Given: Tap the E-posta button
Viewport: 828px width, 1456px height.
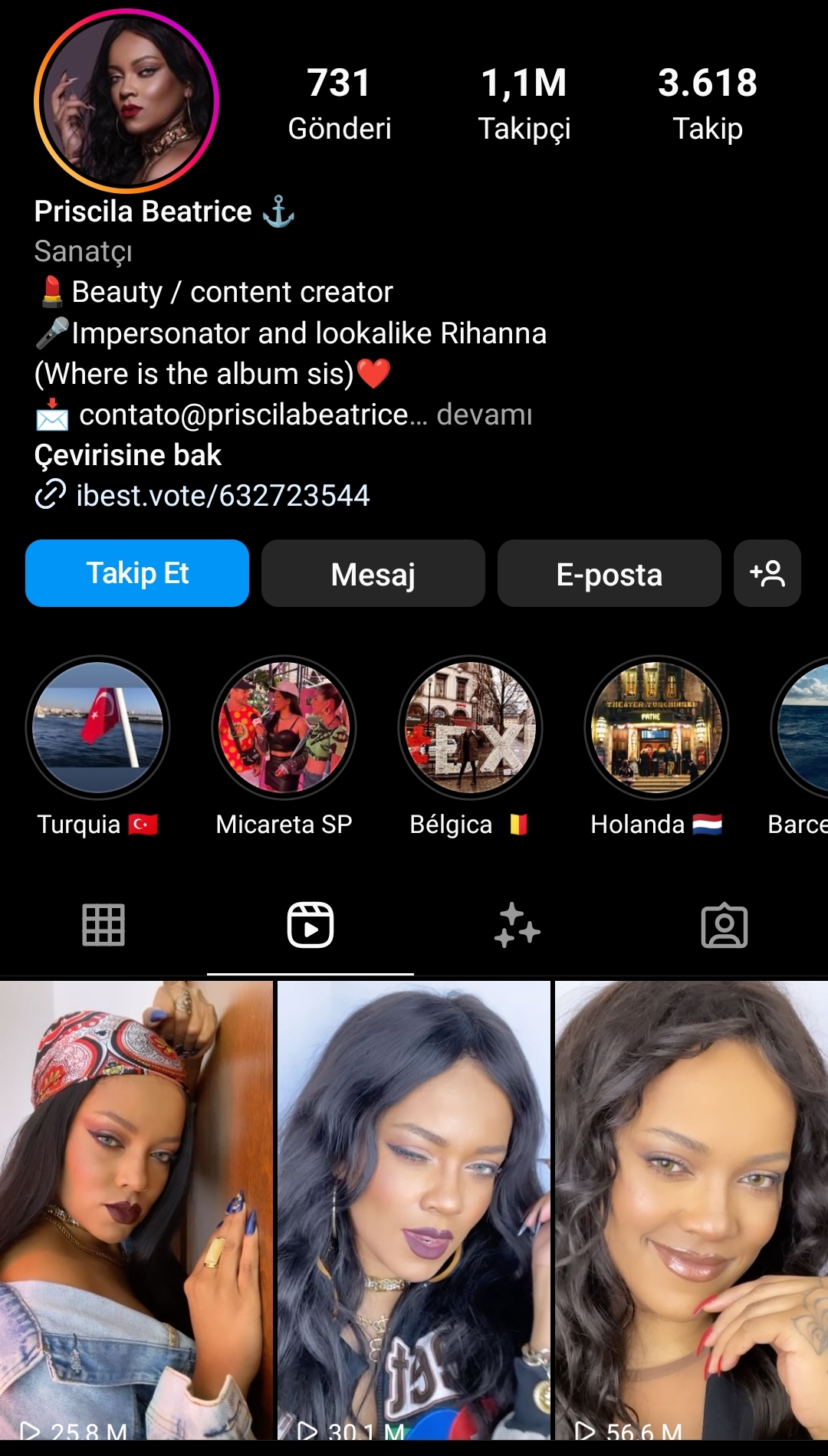Looking at the screenshot, I should (x=609, y=573).
